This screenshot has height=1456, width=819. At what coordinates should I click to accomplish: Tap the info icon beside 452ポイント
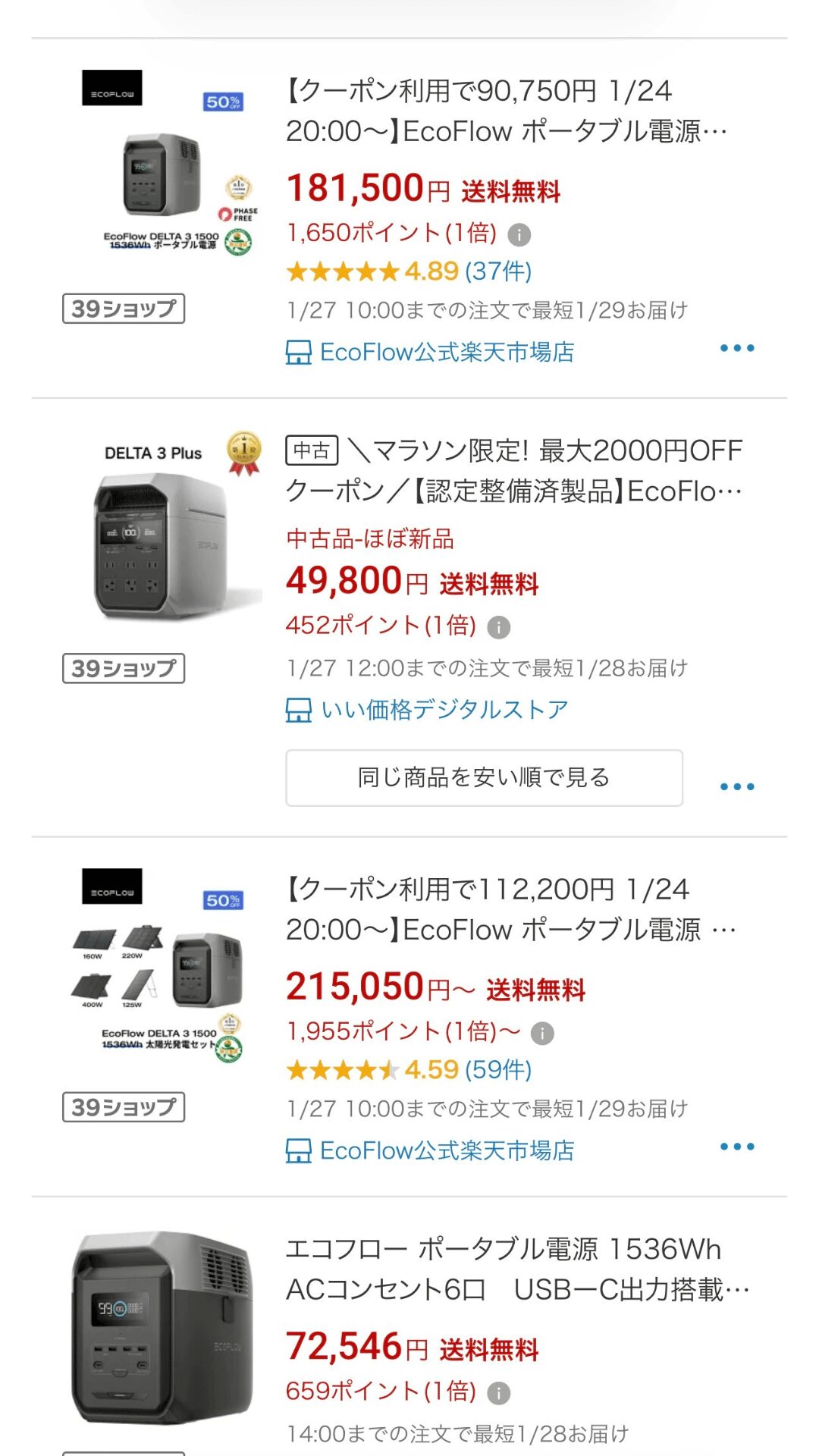tap(498, 627)
